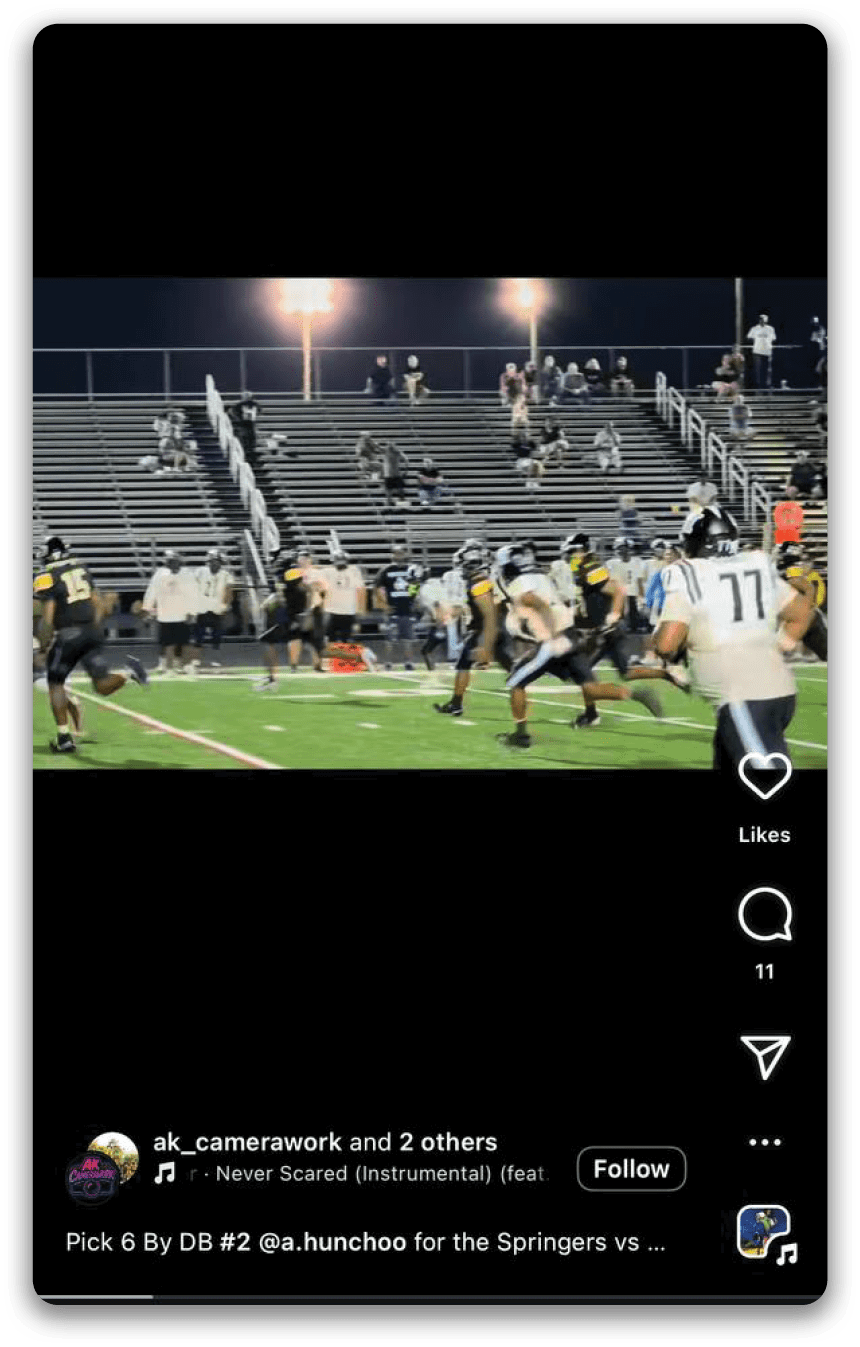
Task: View ak_camerawork and 2 others collaborators
Action: (x=325, y=1142)
